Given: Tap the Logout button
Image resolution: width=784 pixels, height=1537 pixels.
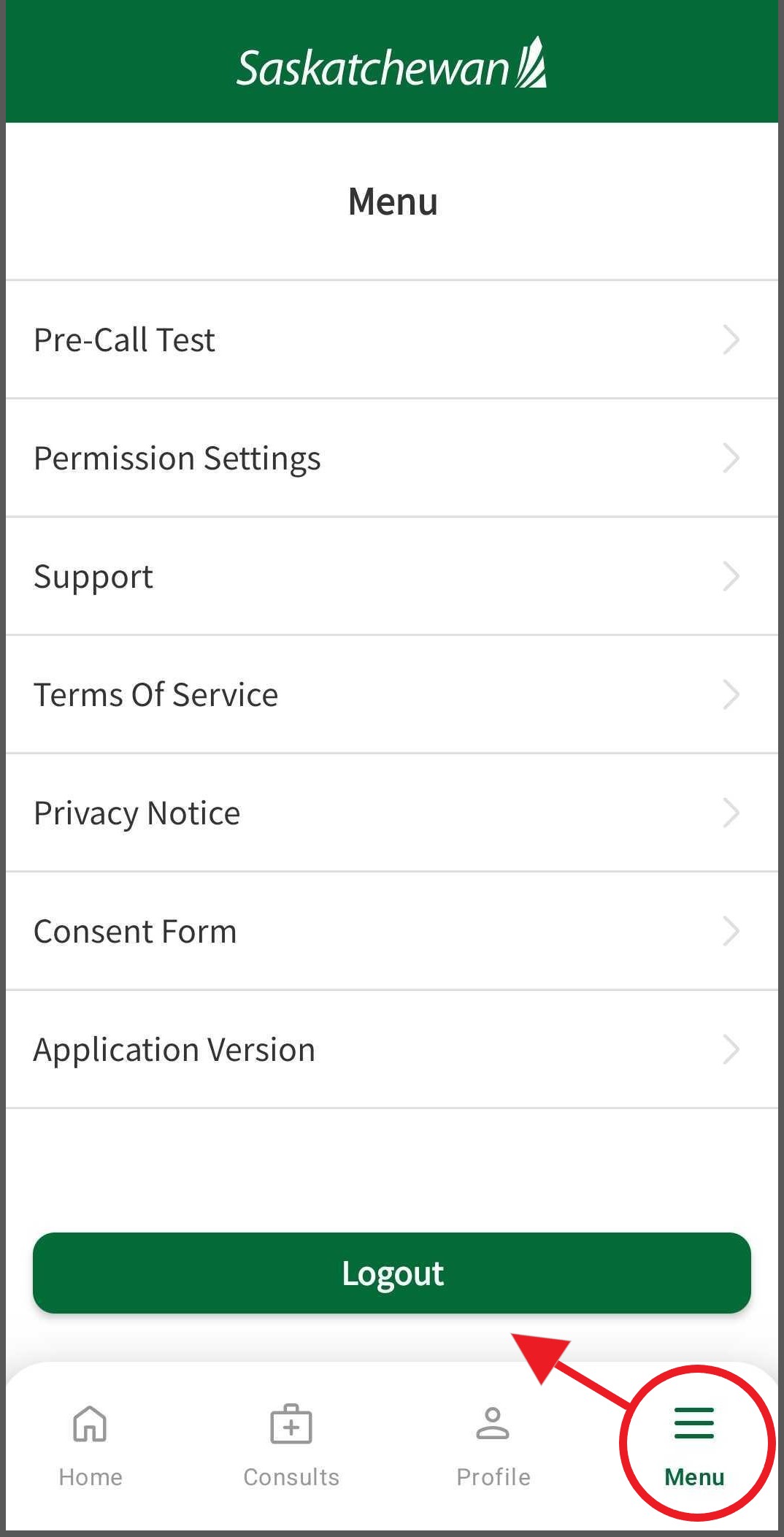Looking at the screenshot, I should click(391, 1273).
